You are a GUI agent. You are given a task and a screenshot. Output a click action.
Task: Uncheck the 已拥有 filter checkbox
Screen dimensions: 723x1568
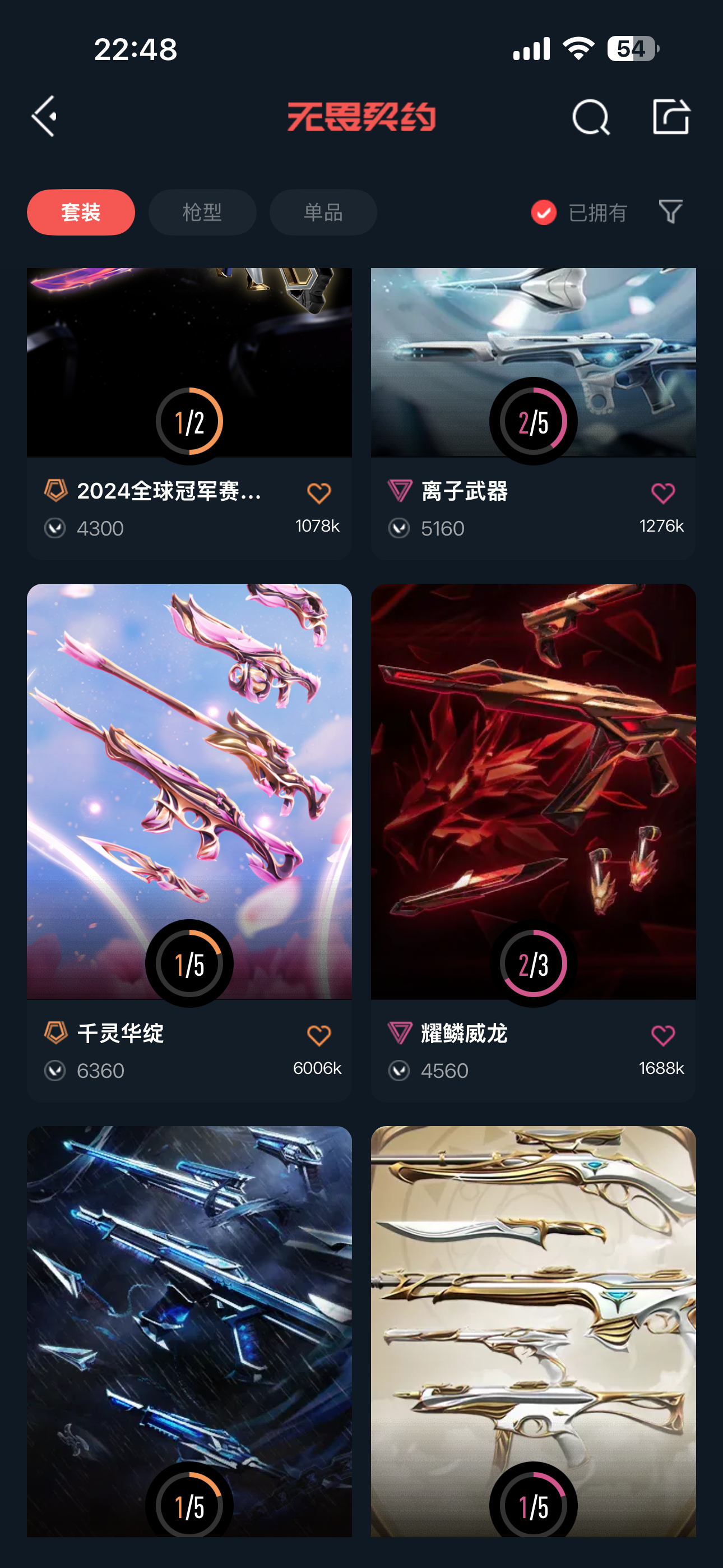coord(544,213)
